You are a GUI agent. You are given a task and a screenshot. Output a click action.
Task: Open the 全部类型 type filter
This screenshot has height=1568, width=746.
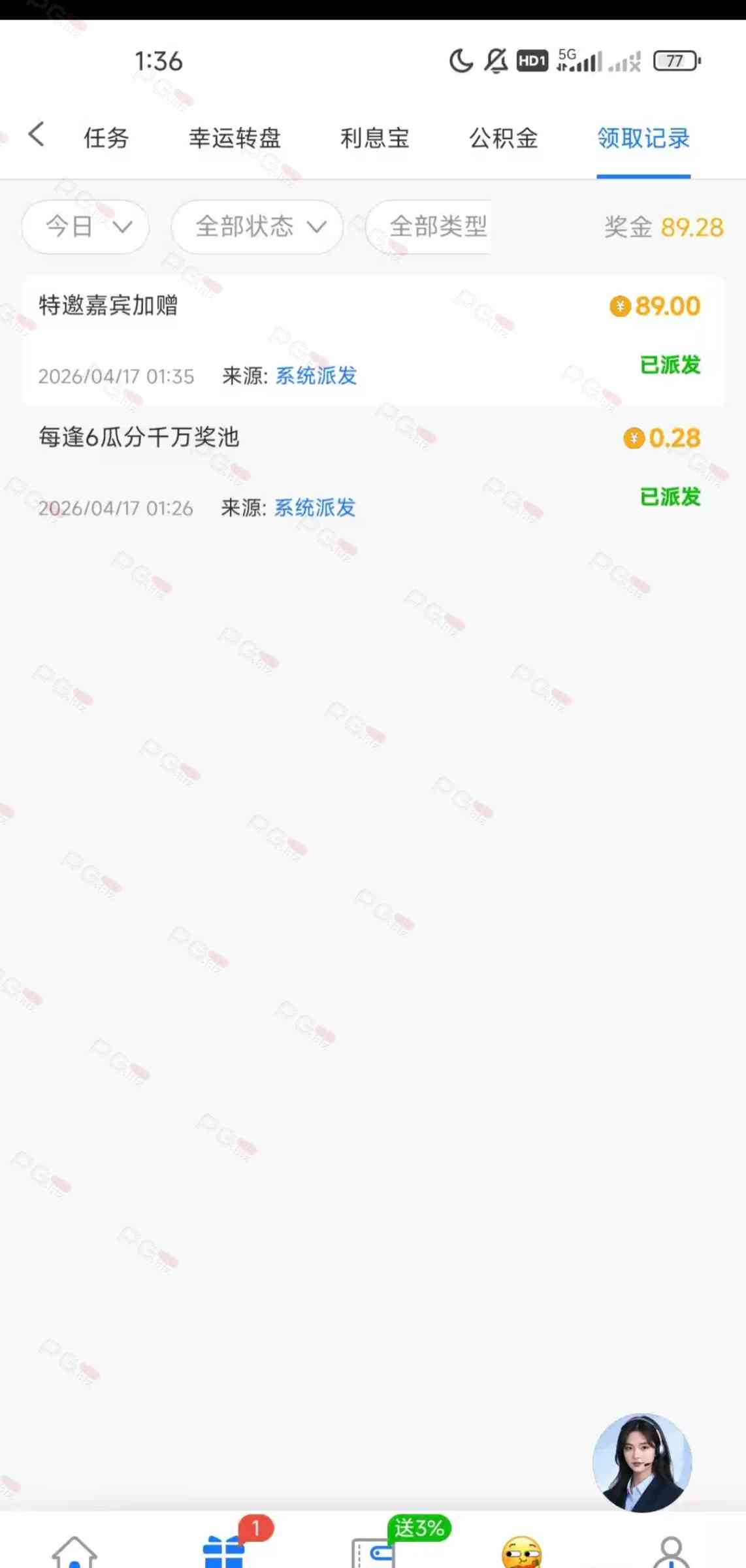coord(432,227)
